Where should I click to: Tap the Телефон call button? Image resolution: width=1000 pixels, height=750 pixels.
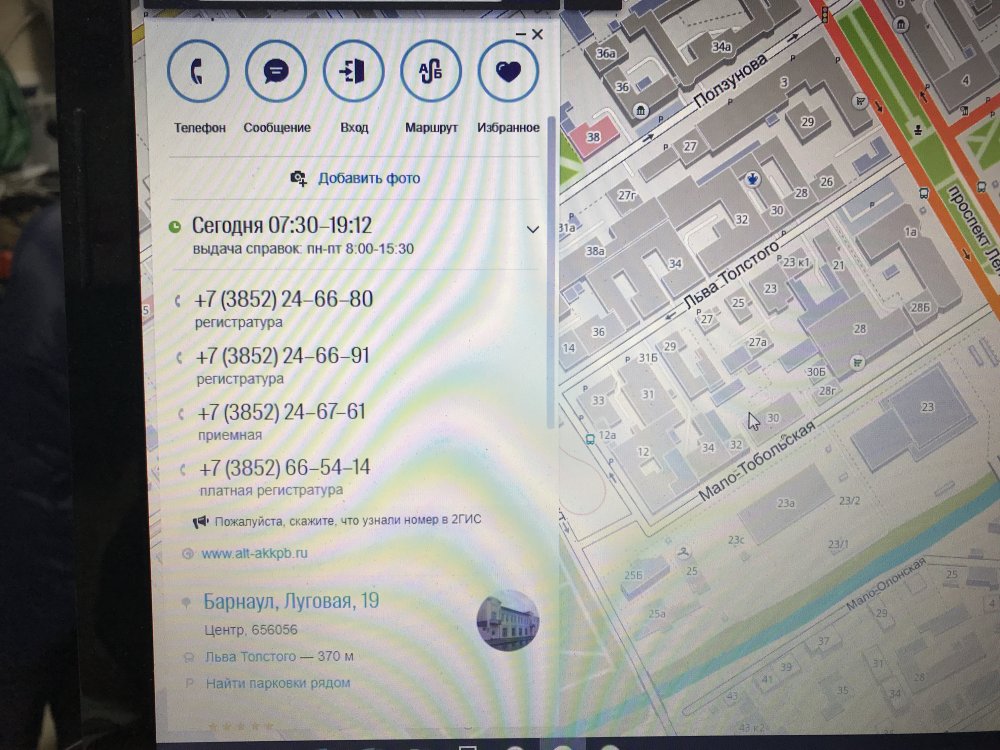pyautogui.click(x=198, y=73)
